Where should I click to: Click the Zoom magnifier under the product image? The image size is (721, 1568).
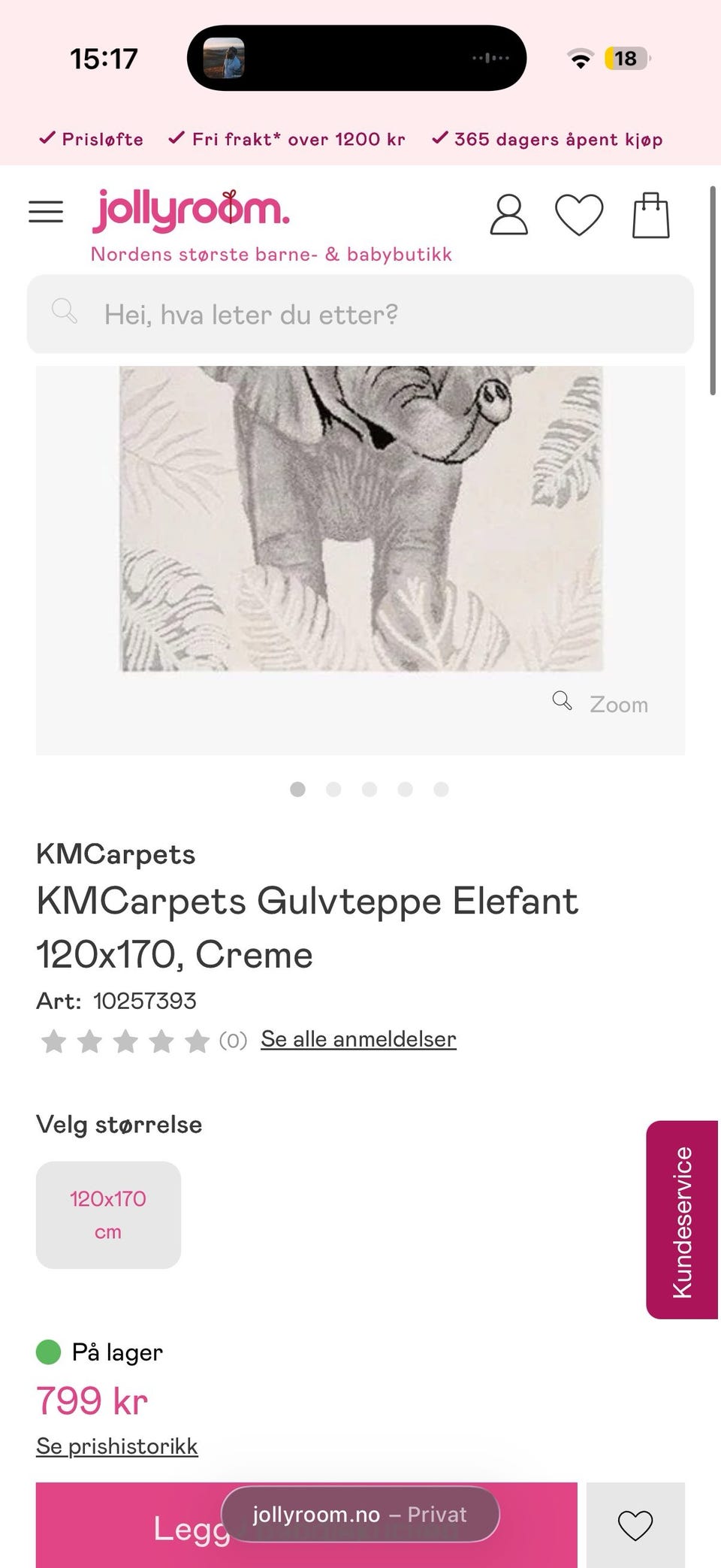(560, 702)
